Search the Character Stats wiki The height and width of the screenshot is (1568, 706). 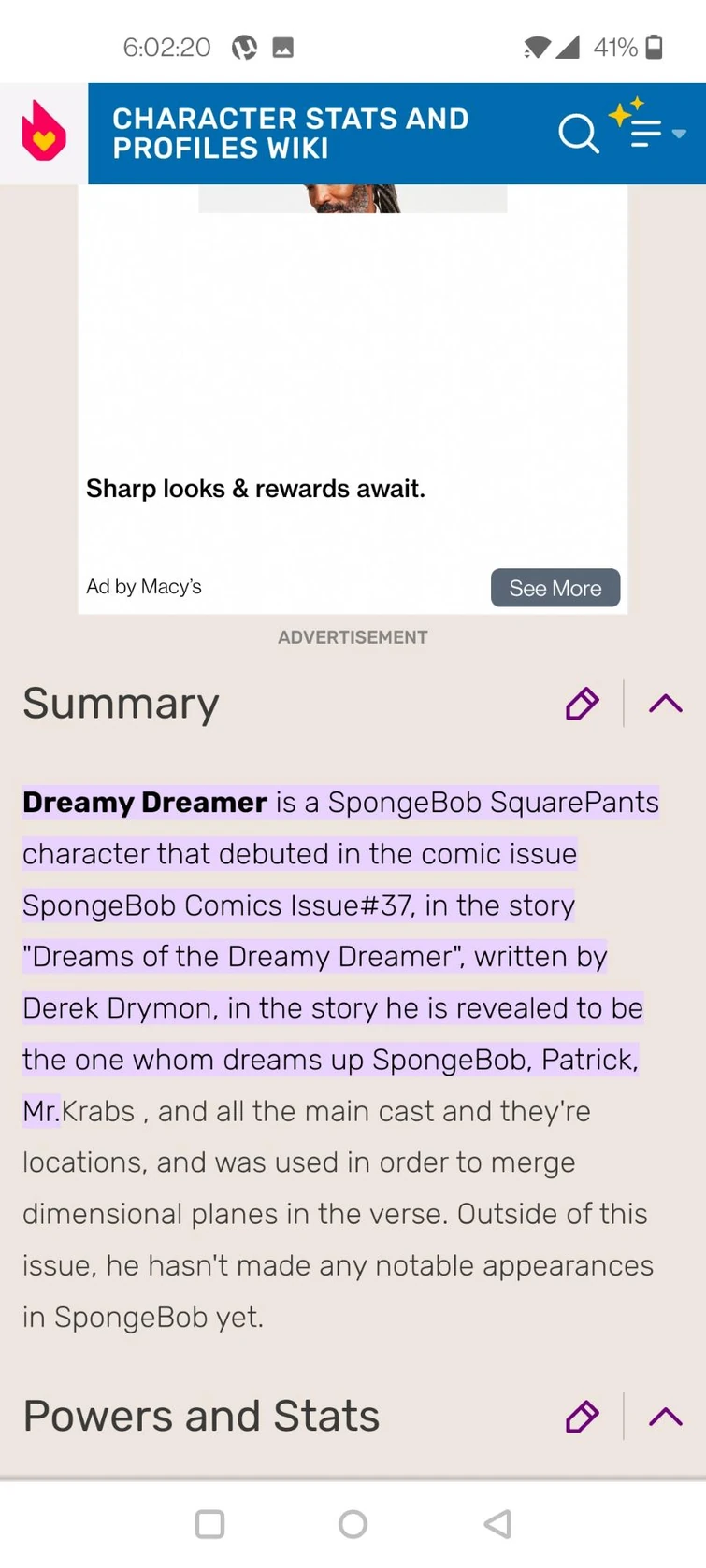coord(578,134)
